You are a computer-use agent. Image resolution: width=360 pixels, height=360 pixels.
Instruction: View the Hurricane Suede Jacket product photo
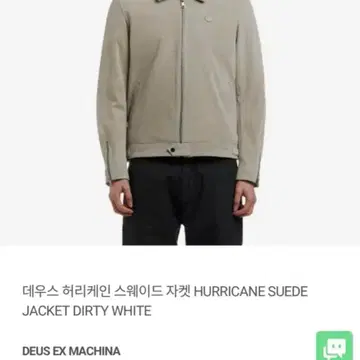tap(180, 123)
